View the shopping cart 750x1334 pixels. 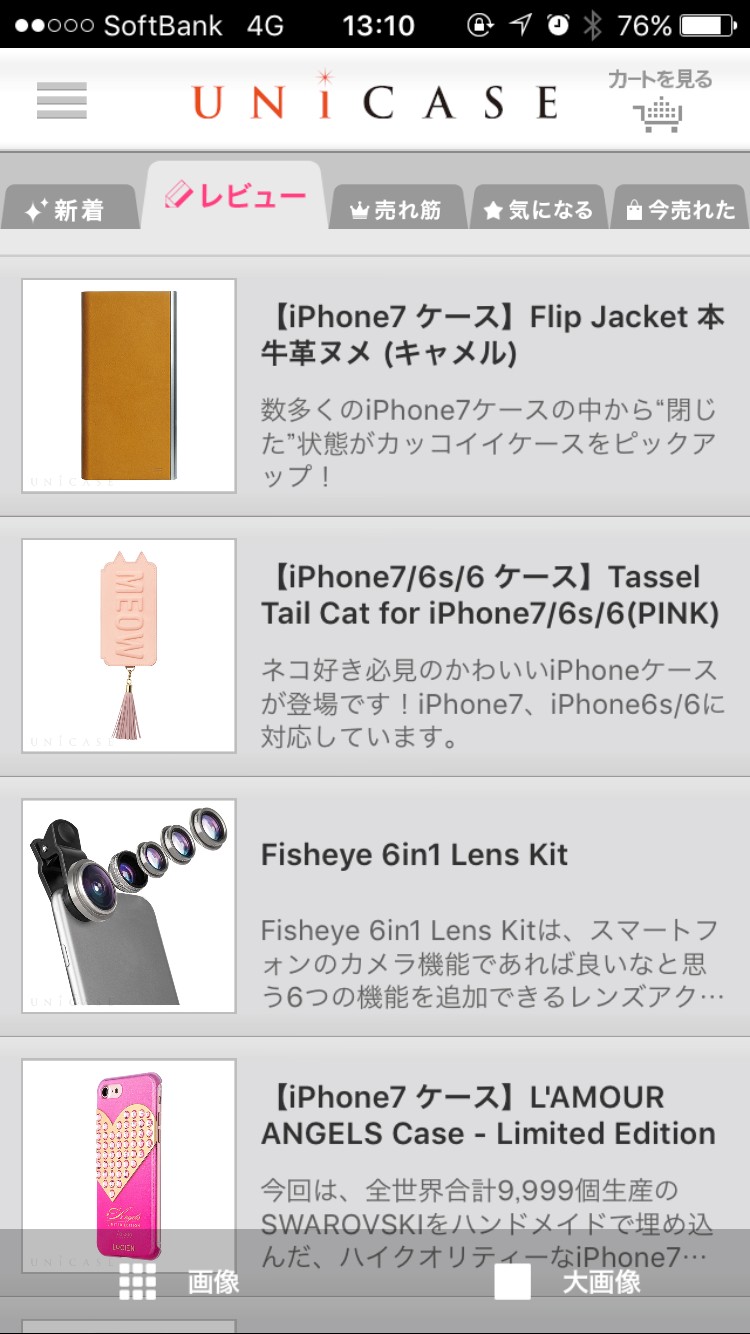click(x=660, y=101)
